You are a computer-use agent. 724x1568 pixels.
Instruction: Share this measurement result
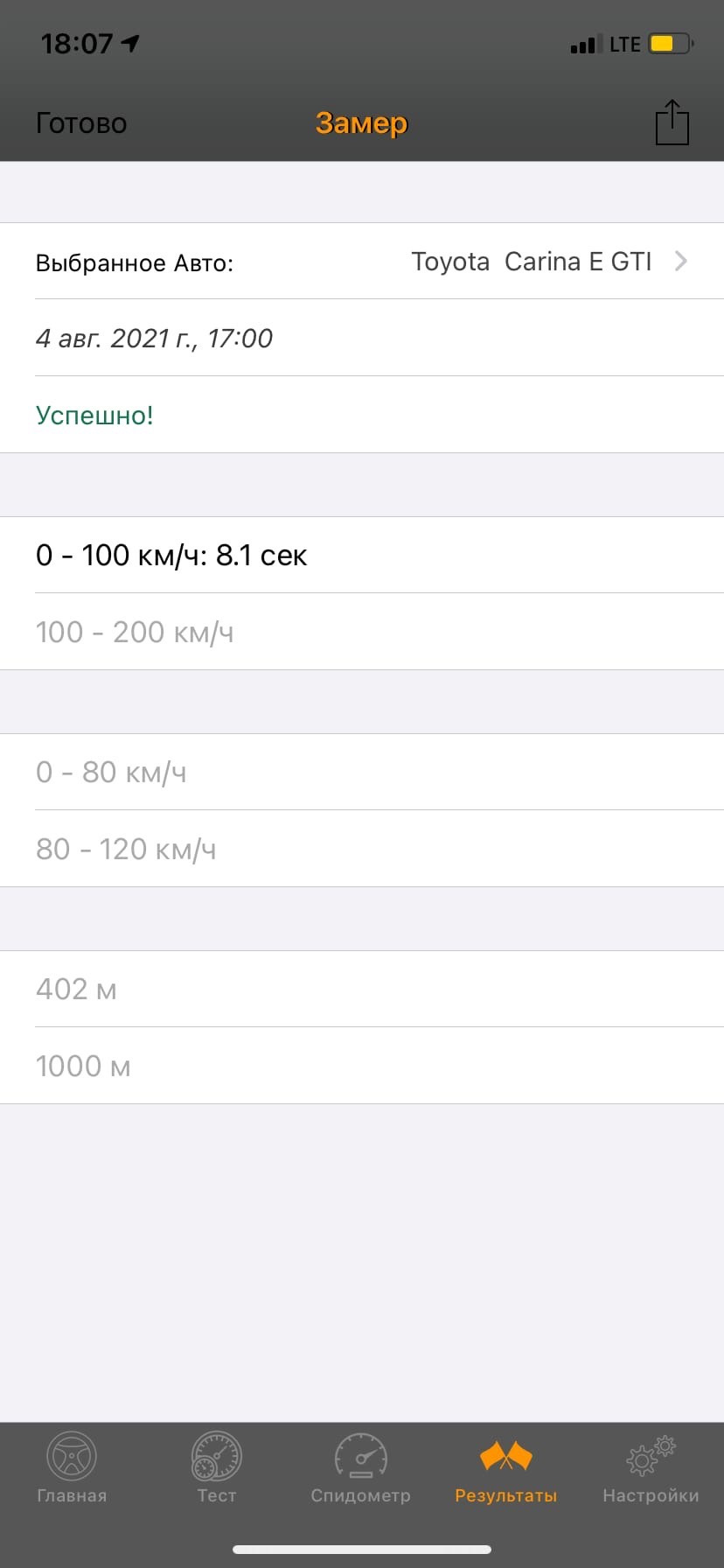point(672,122)
